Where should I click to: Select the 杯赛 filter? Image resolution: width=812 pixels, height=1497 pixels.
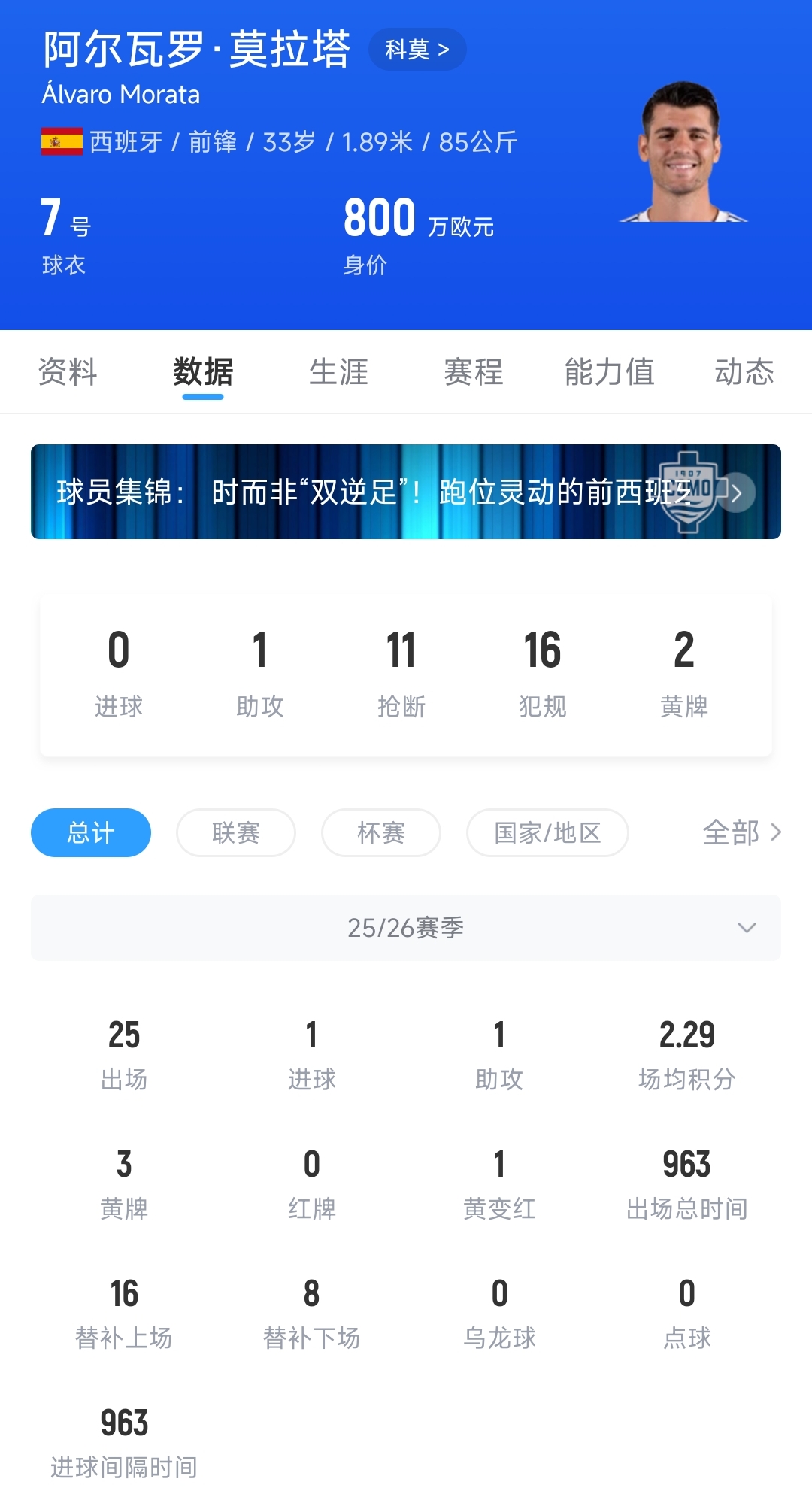[380, 832]
